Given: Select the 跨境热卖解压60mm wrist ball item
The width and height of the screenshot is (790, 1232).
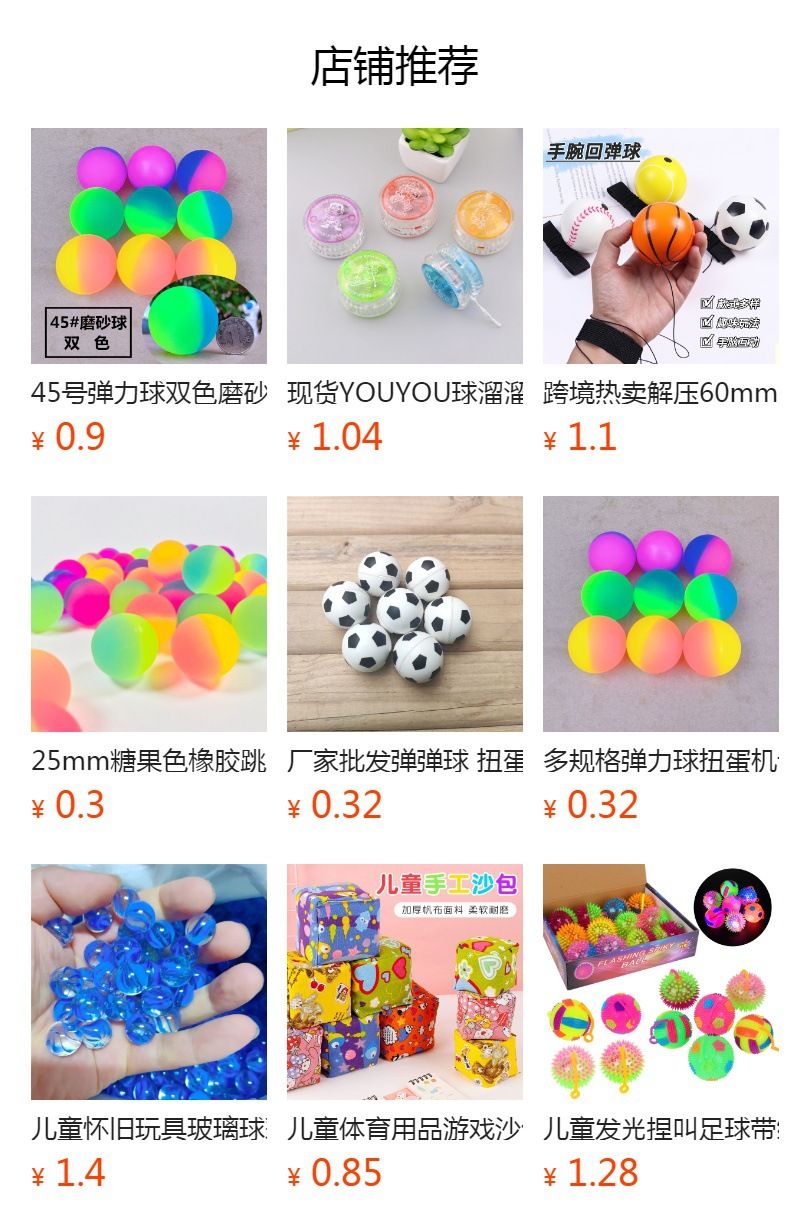Looking at the screenshot, I should tap(661, 246).
